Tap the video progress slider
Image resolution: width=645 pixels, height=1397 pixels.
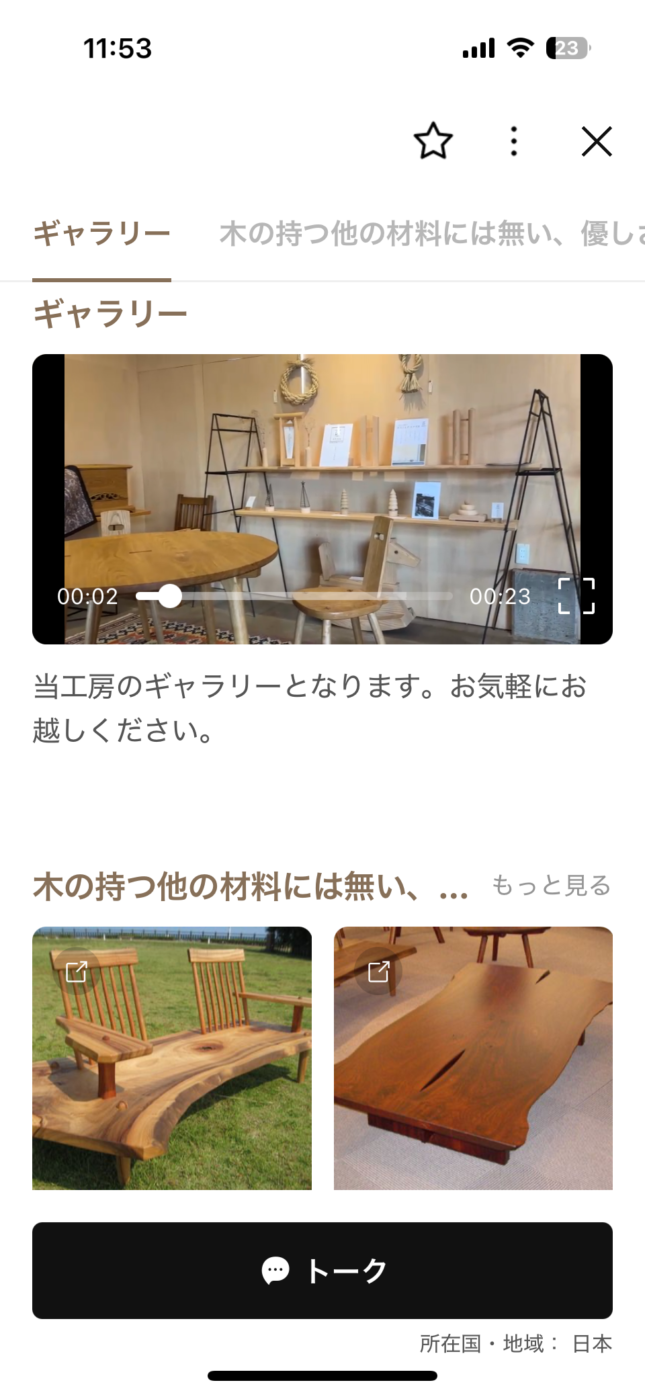pos(294,597)
